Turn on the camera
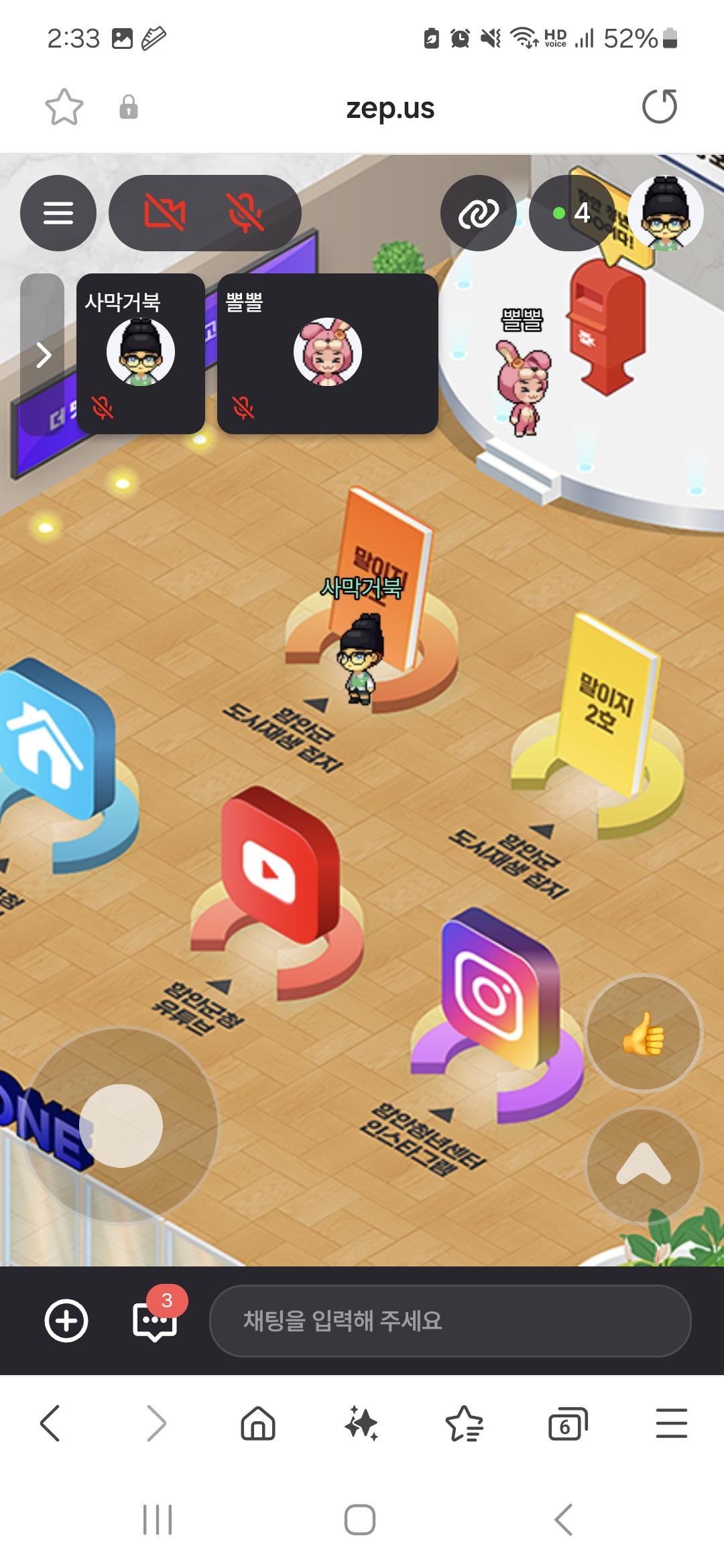The image size is (724, 1568). click(165, 213)
